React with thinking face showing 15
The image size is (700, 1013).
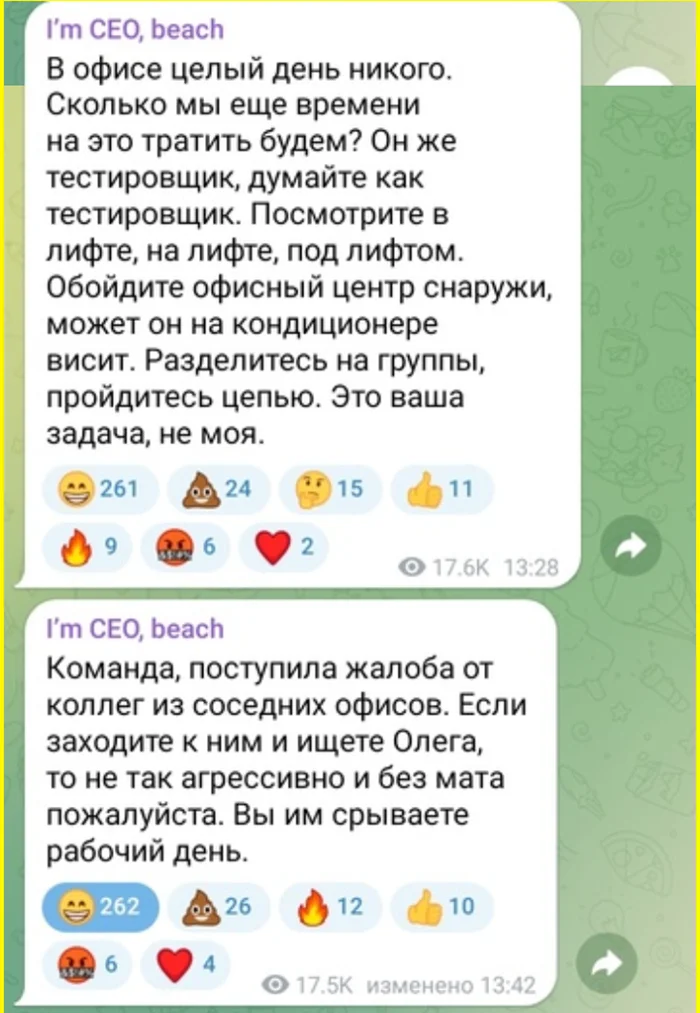click(329, 490)
